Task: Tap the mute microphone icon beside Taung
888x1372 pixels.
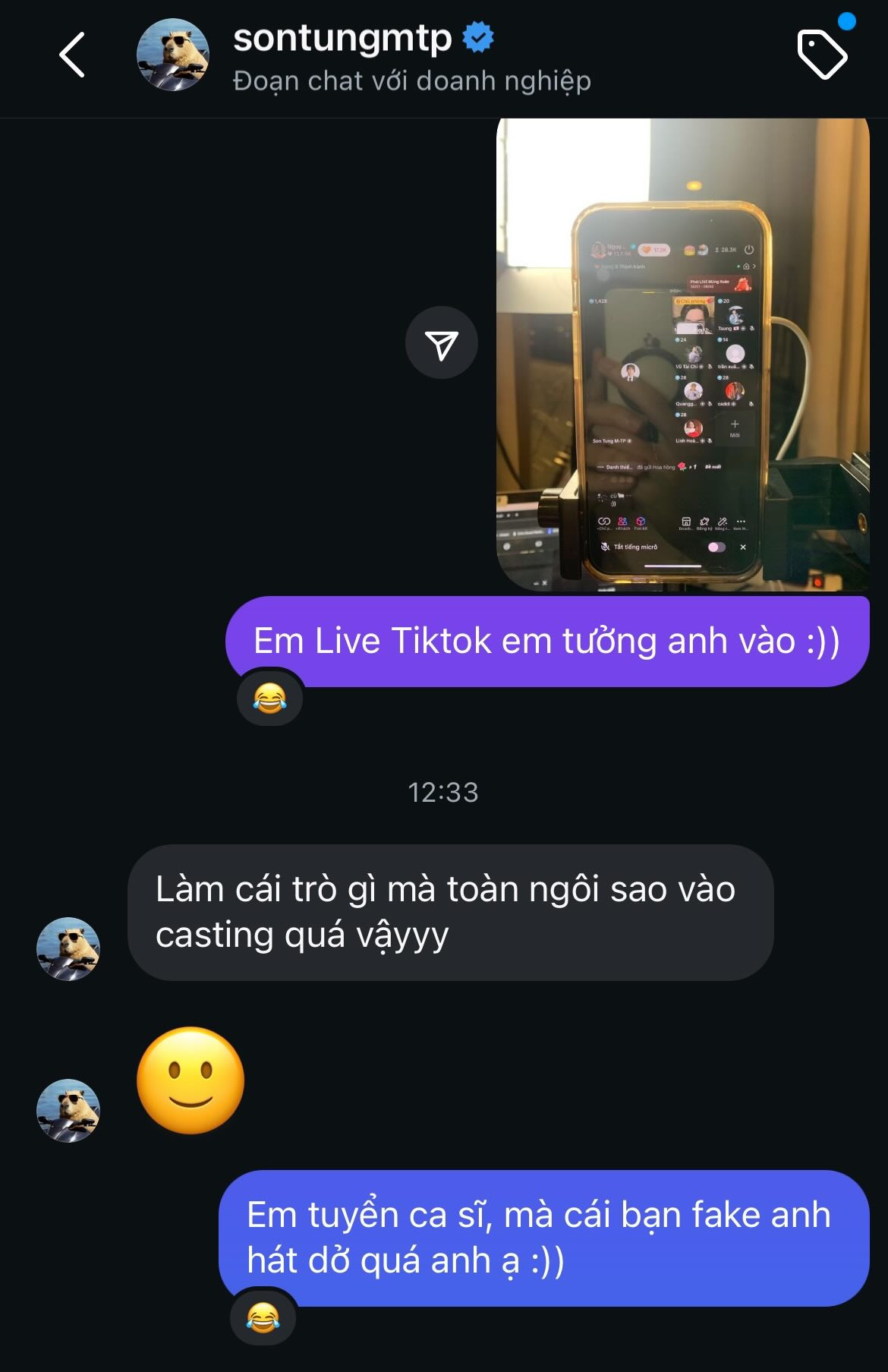Action: (x=751, y=329)
